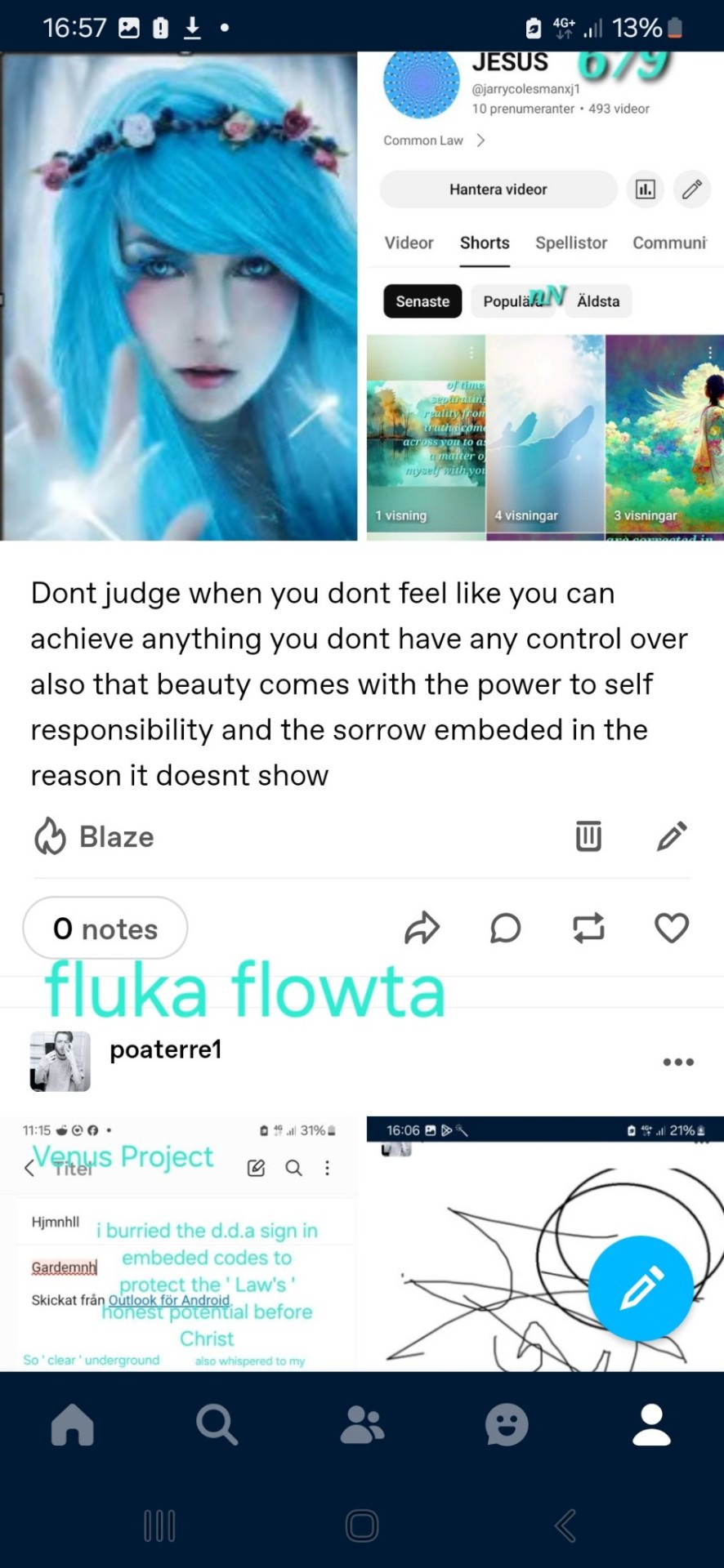Open the YouTube channel screenshot image
This screenshot has width=724, height=1568.
tap(544, 296)
